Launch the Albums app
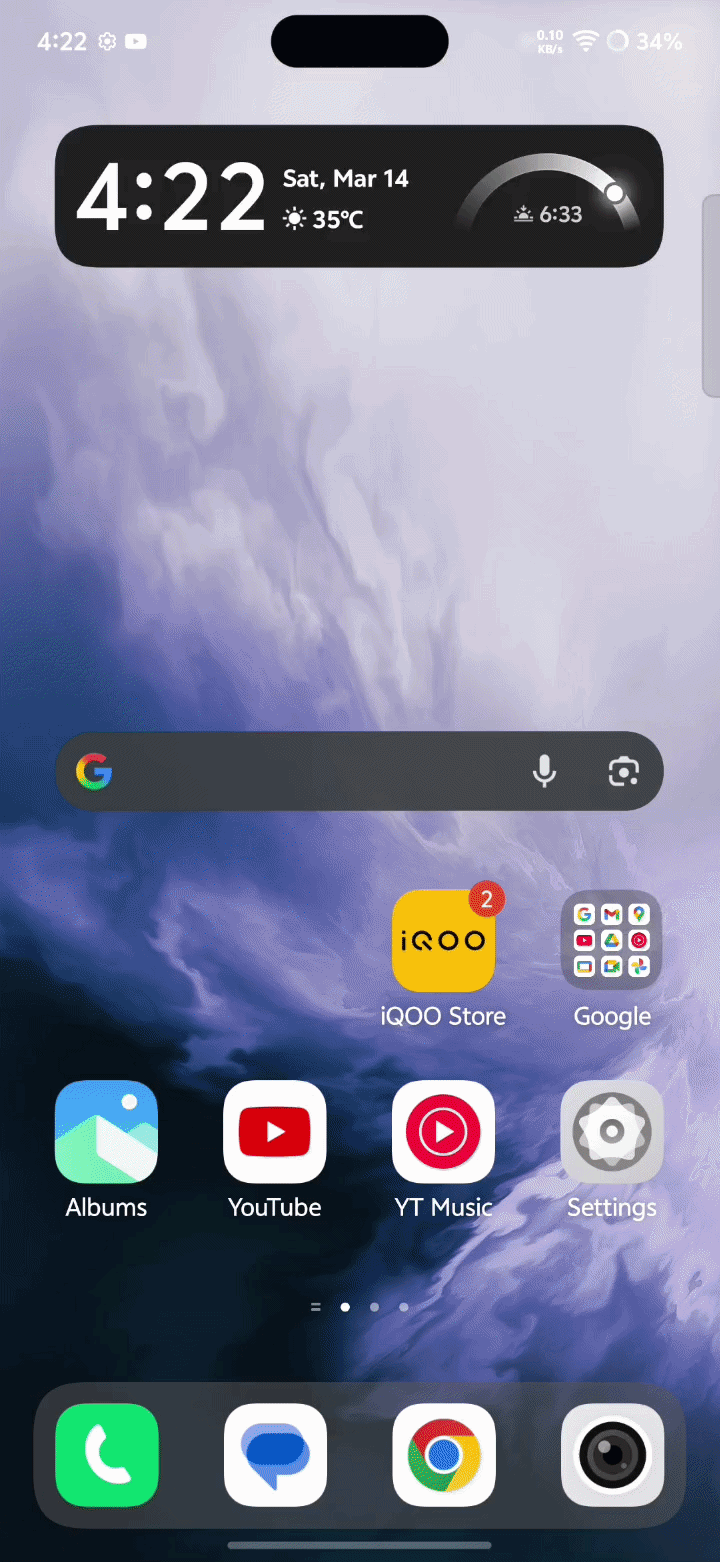720x1562 pixels. 106,1132
